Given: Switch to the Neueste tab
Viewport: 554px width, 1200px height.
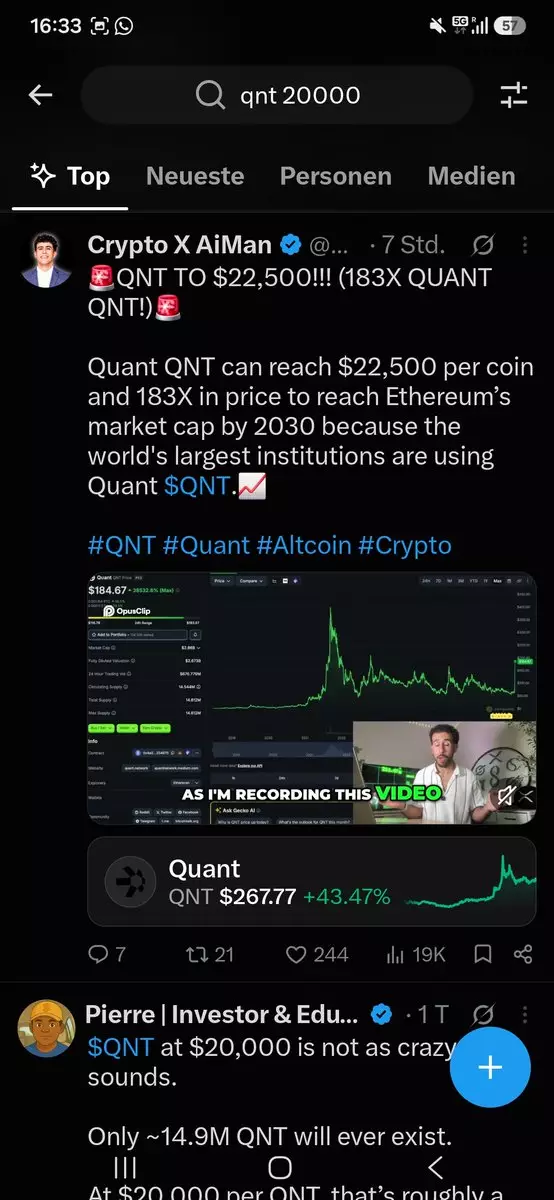Looking at the screenshot, I should [x=195, y=176].
